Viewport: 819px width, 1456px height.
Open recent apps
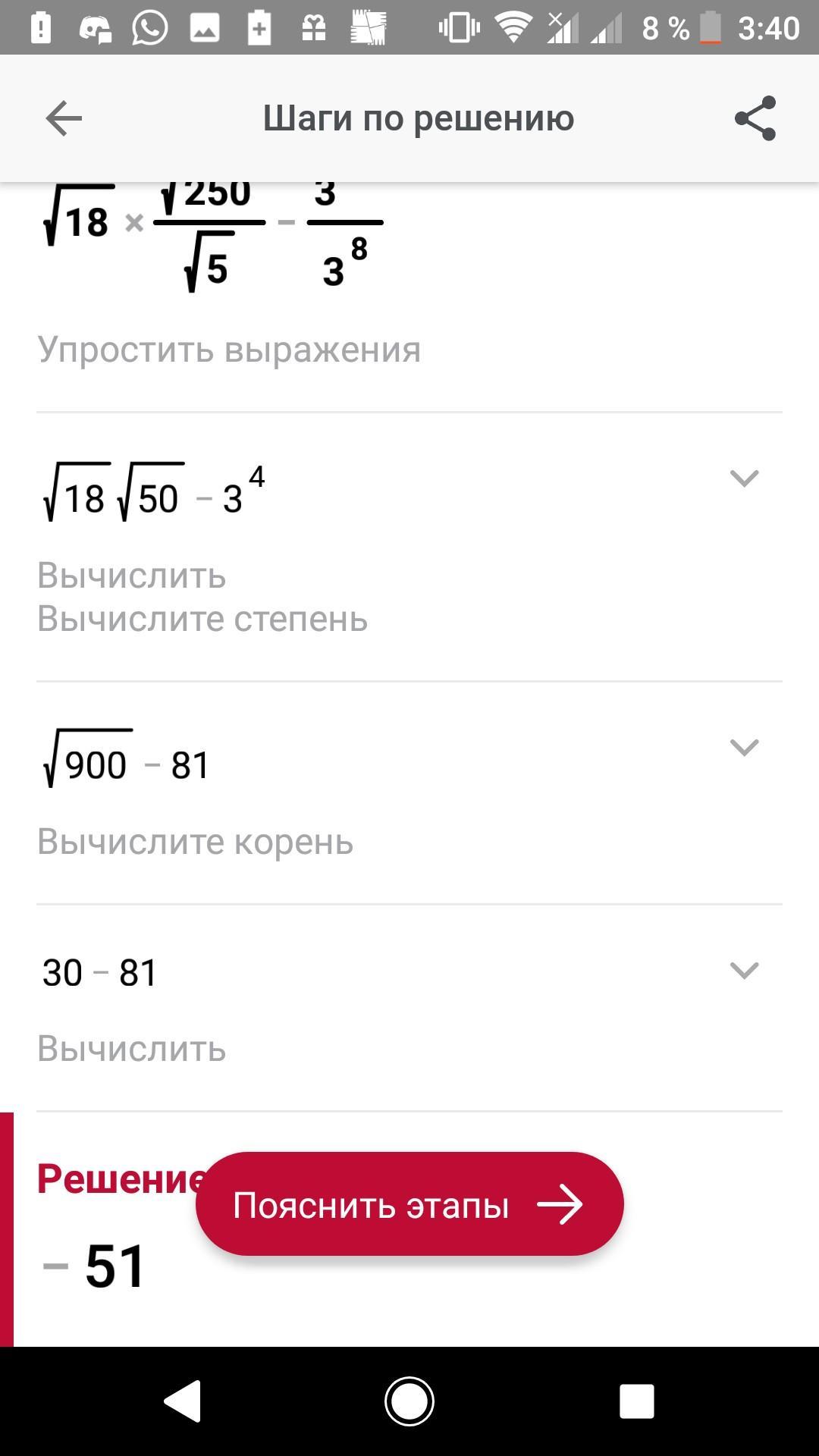point(636,1401)
